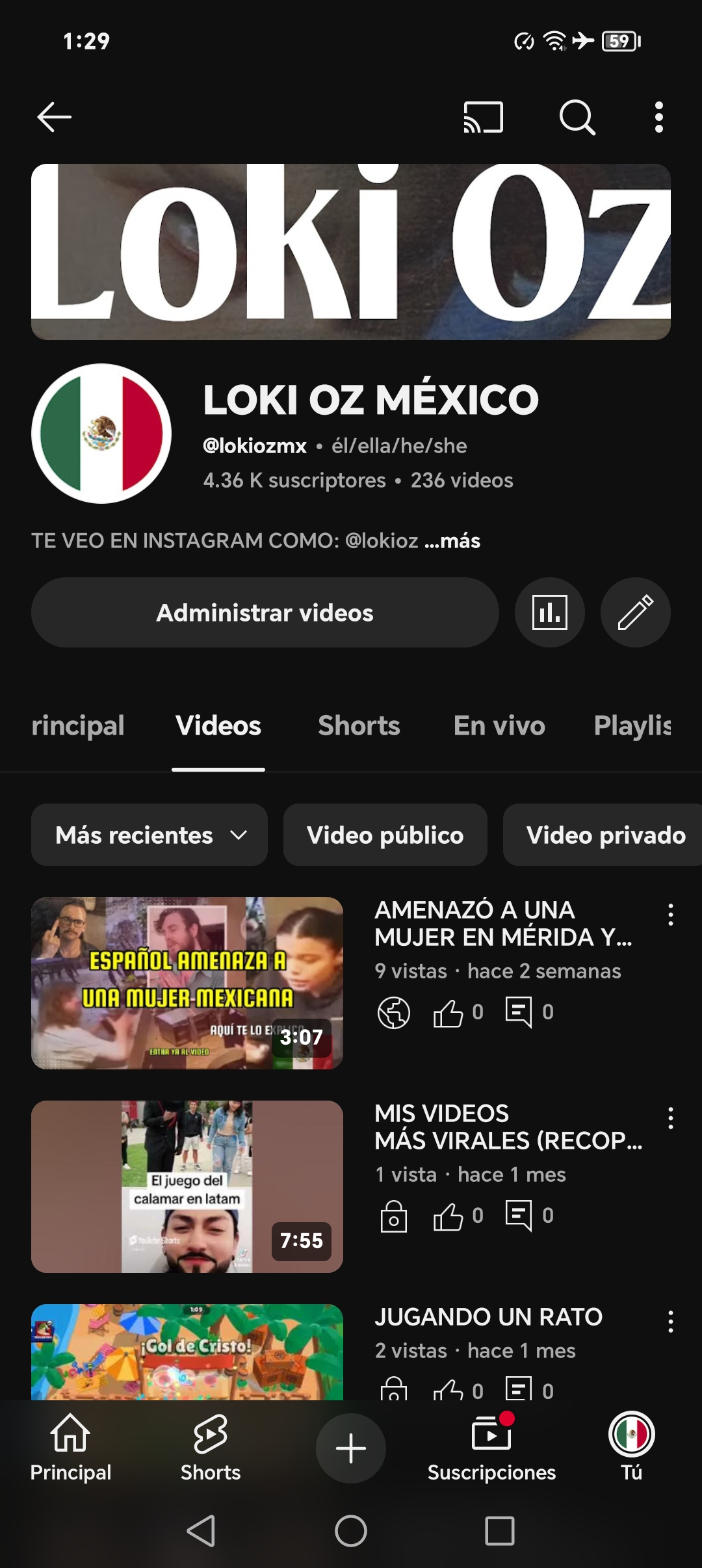The image size is (702, 1568).
Task: Open the Más recientes sort dropdown
Action: tap(149, 835)
